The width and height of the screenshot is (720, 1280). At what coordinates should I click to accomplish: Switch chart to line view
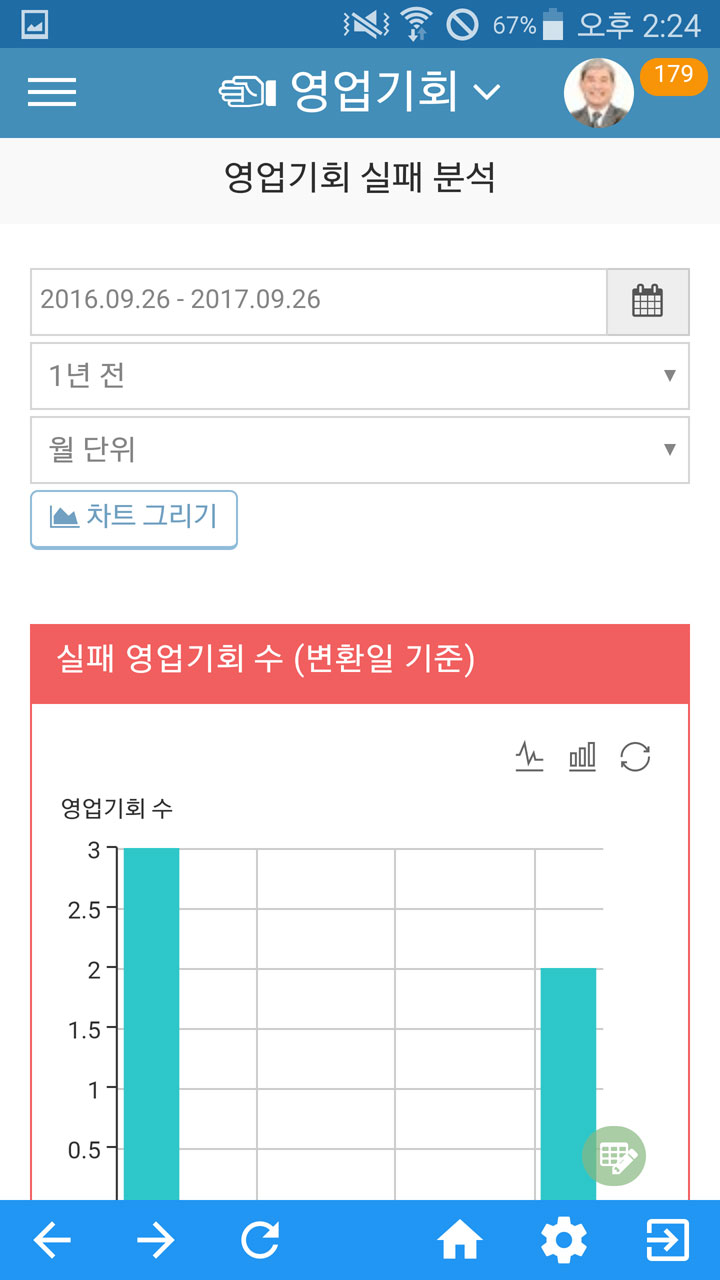(529, 757)
